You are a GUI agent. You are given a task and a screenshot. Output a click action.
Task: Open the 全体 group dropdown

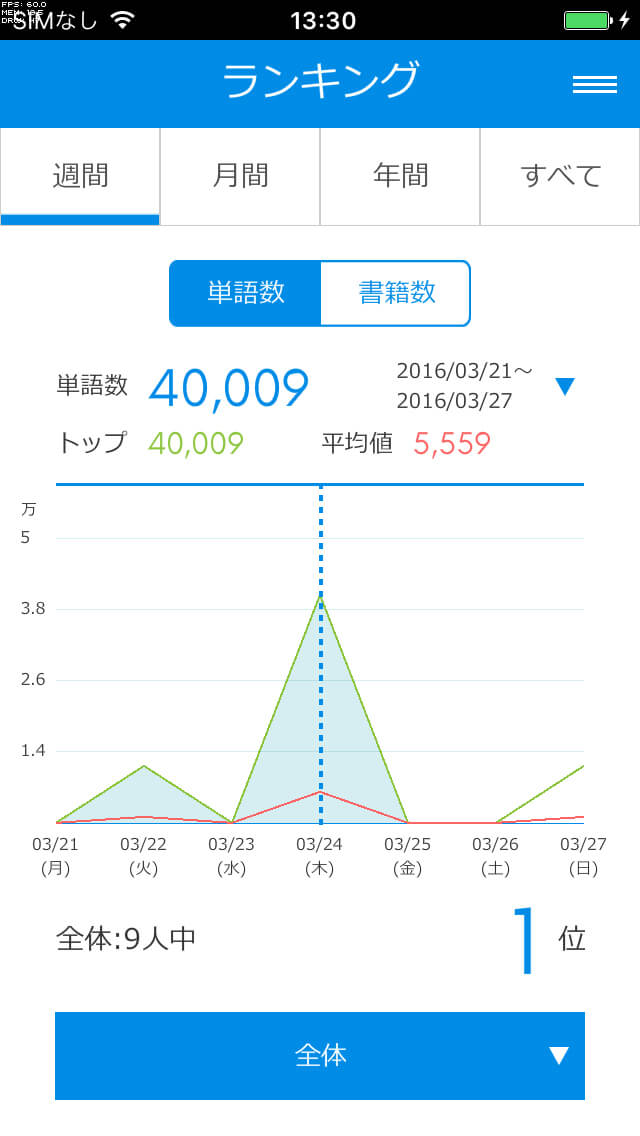(x=320, y=1056)
